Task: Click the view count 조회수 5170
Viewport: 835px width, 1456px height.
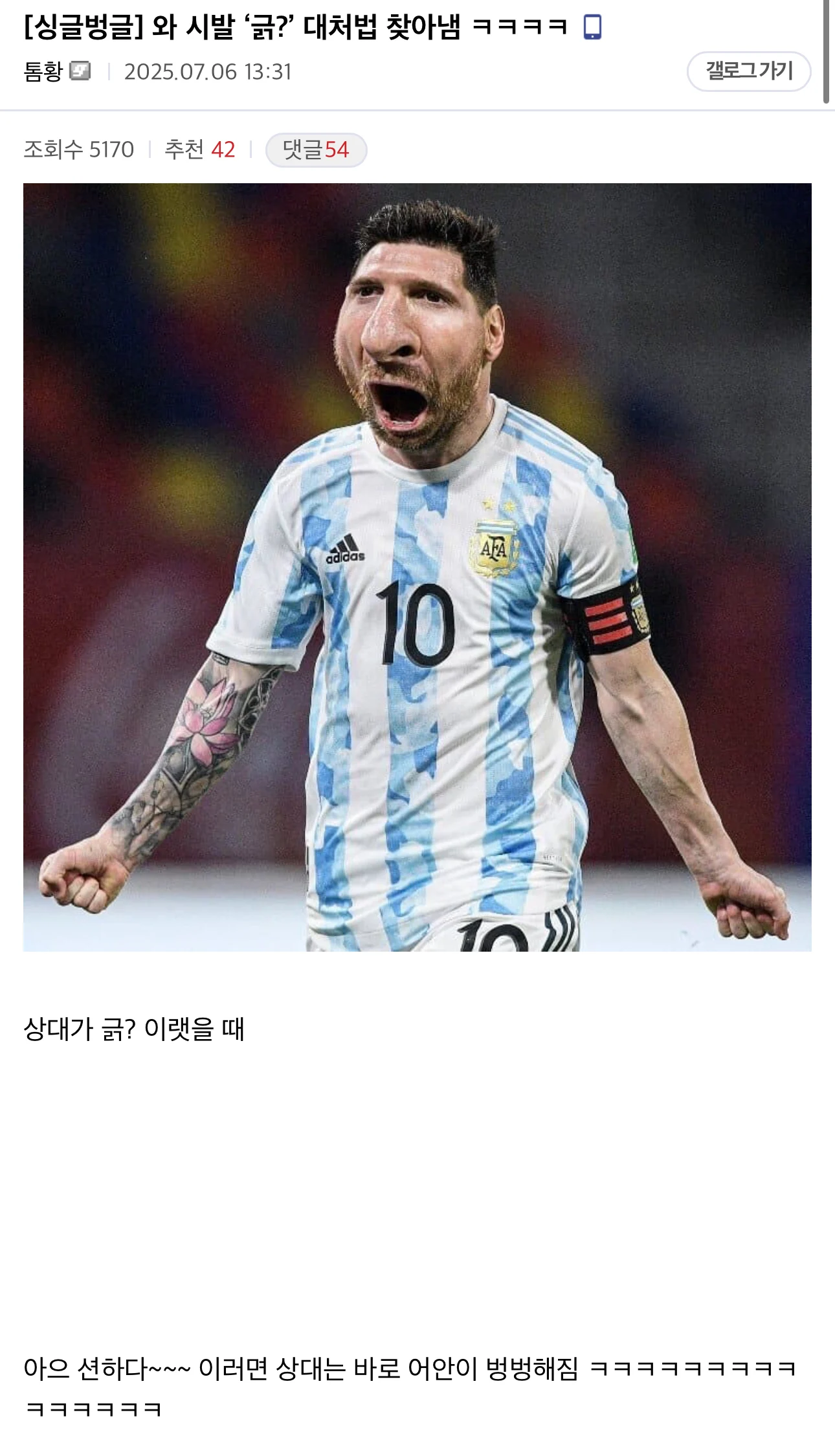Action: point(78,149)
